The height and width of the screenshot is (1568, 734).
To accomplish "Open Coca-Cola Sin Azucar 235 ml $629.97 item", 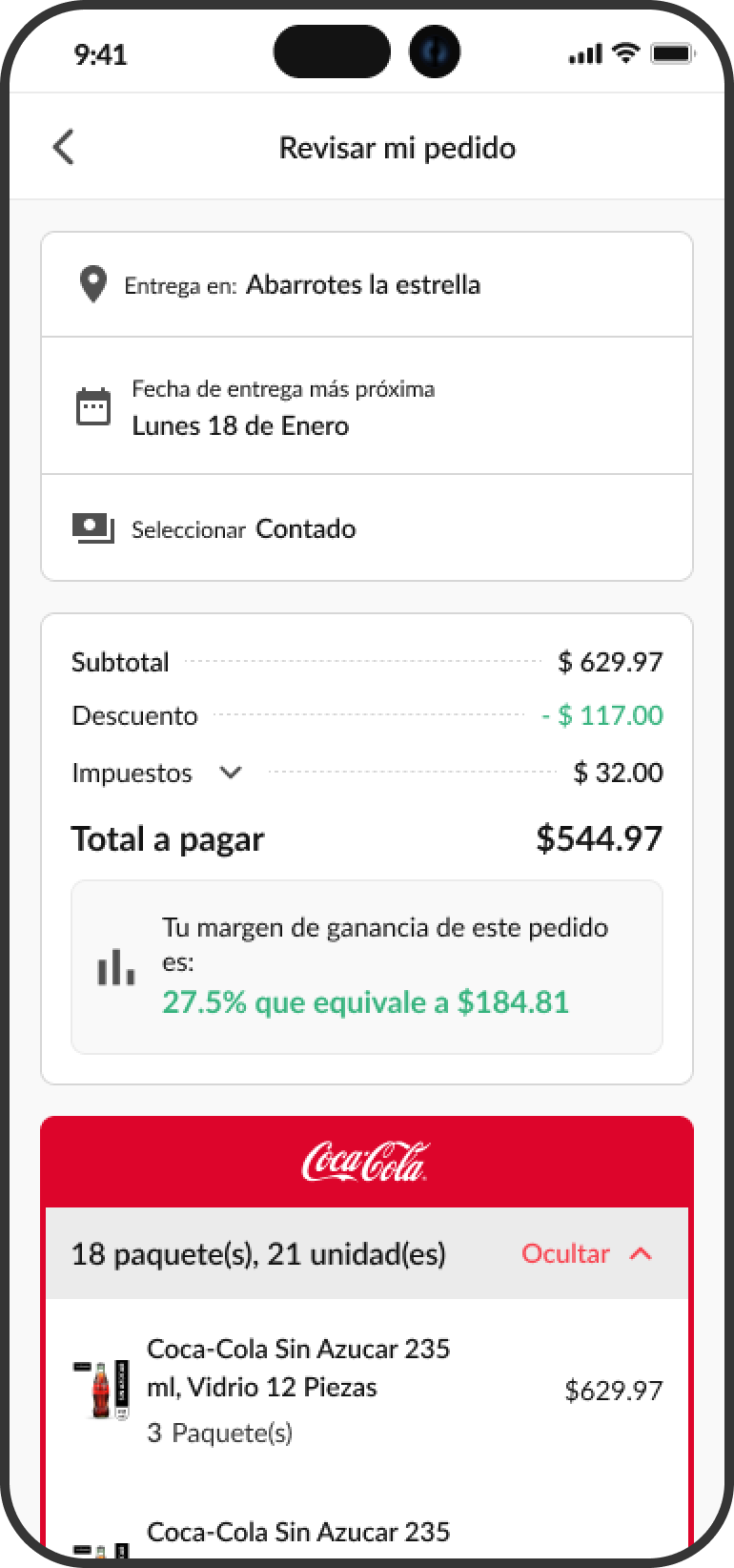I will click(x=366, y=1389).
